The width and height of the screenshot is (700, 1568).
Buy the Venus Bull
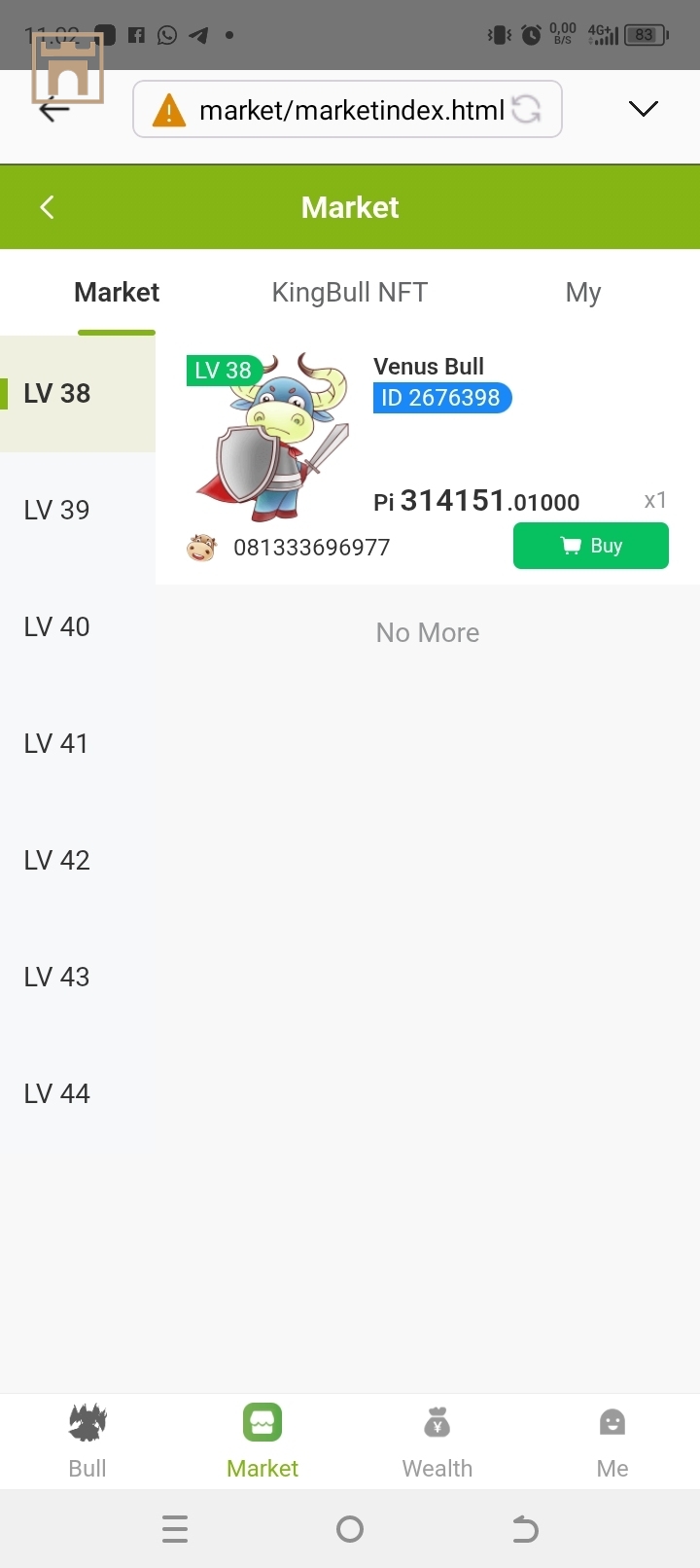590,546
